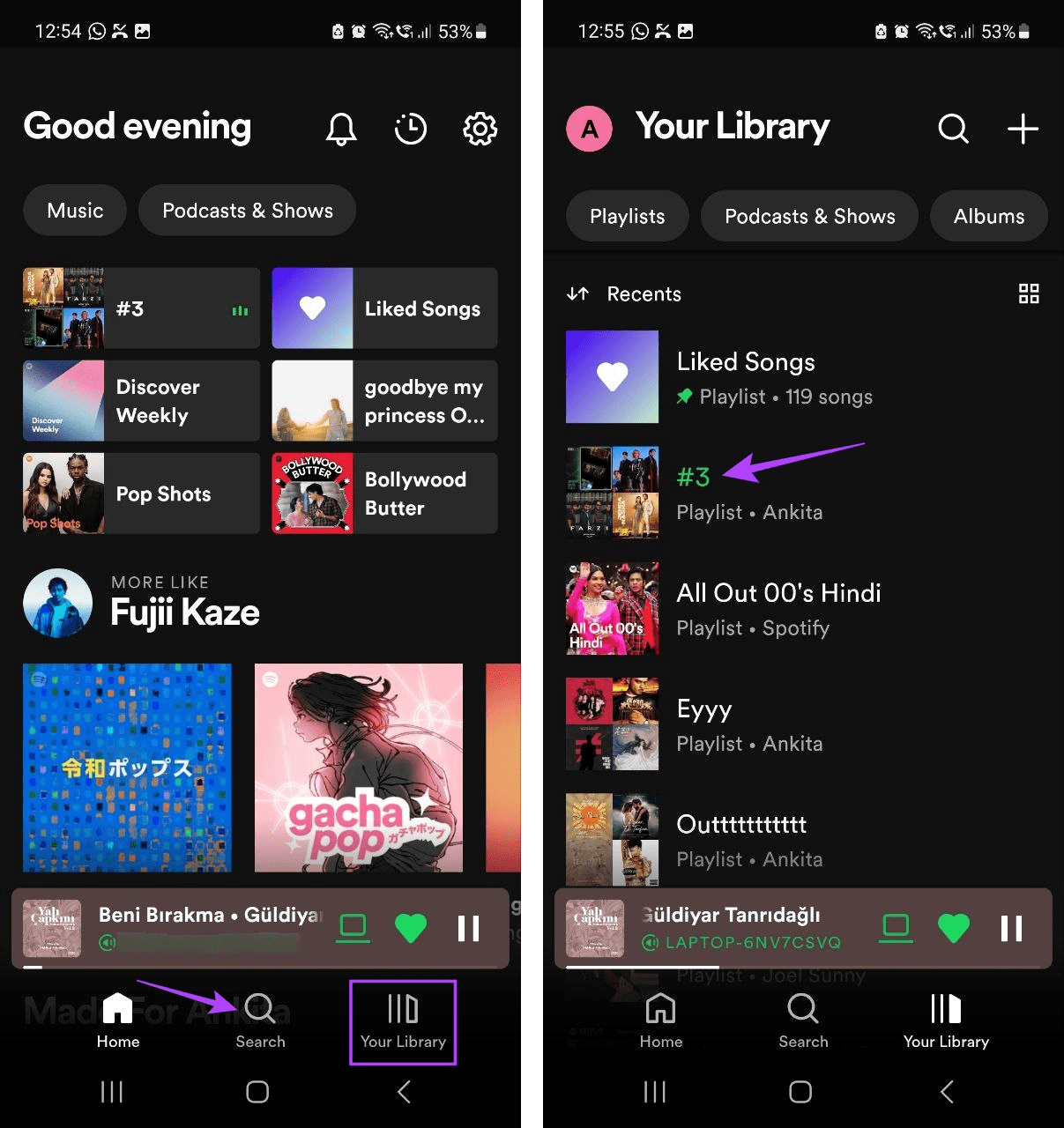Filter library by Playlists
This screenshot has height=1128, width=1064.
point(627,216)
